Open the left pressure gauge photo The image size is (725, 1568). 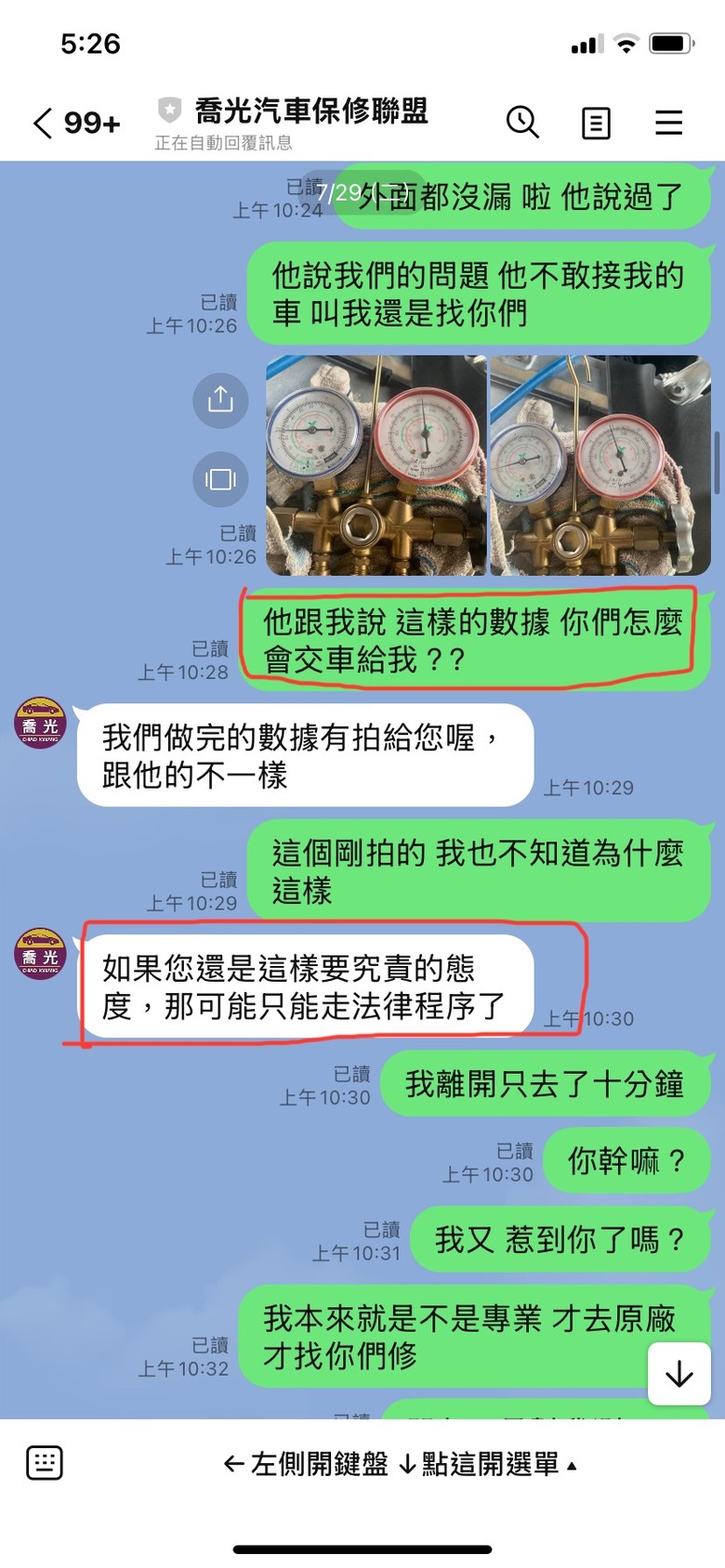[376, 465]
